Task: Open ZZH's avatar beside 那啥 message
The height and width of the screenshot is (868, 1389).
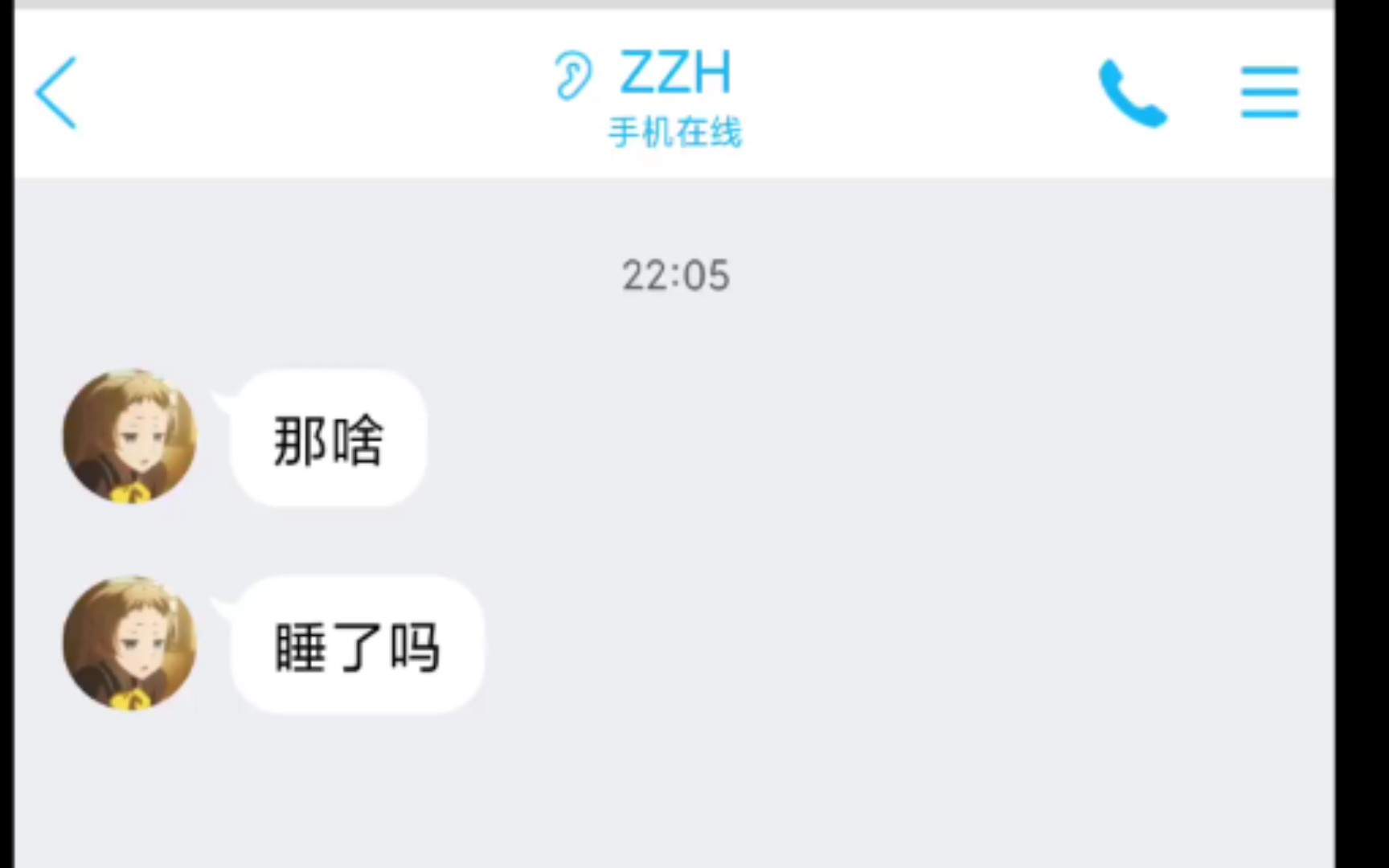Action: [x=130, y=436]
